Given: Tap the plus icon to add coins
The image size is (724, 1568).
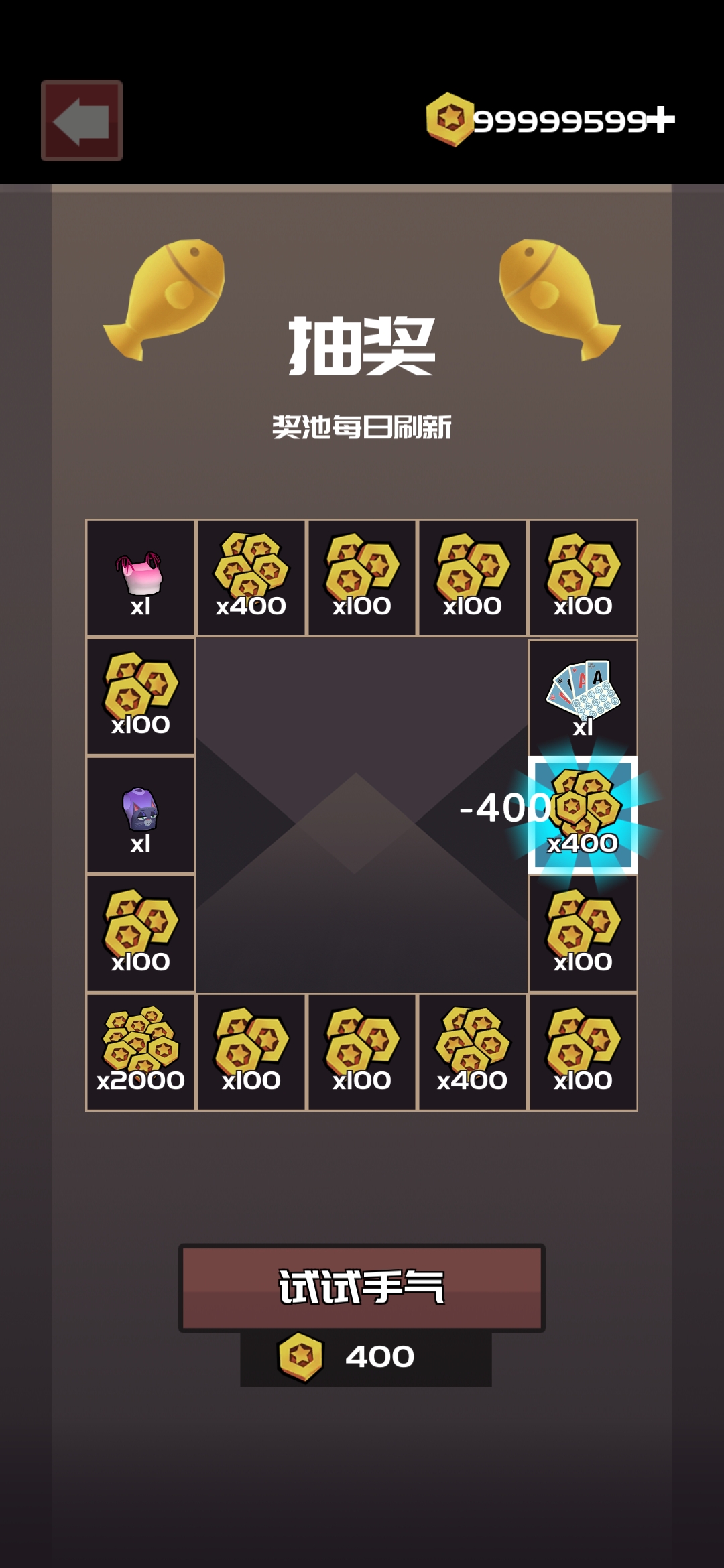Looking at the screenshot, I should (660, 120).
